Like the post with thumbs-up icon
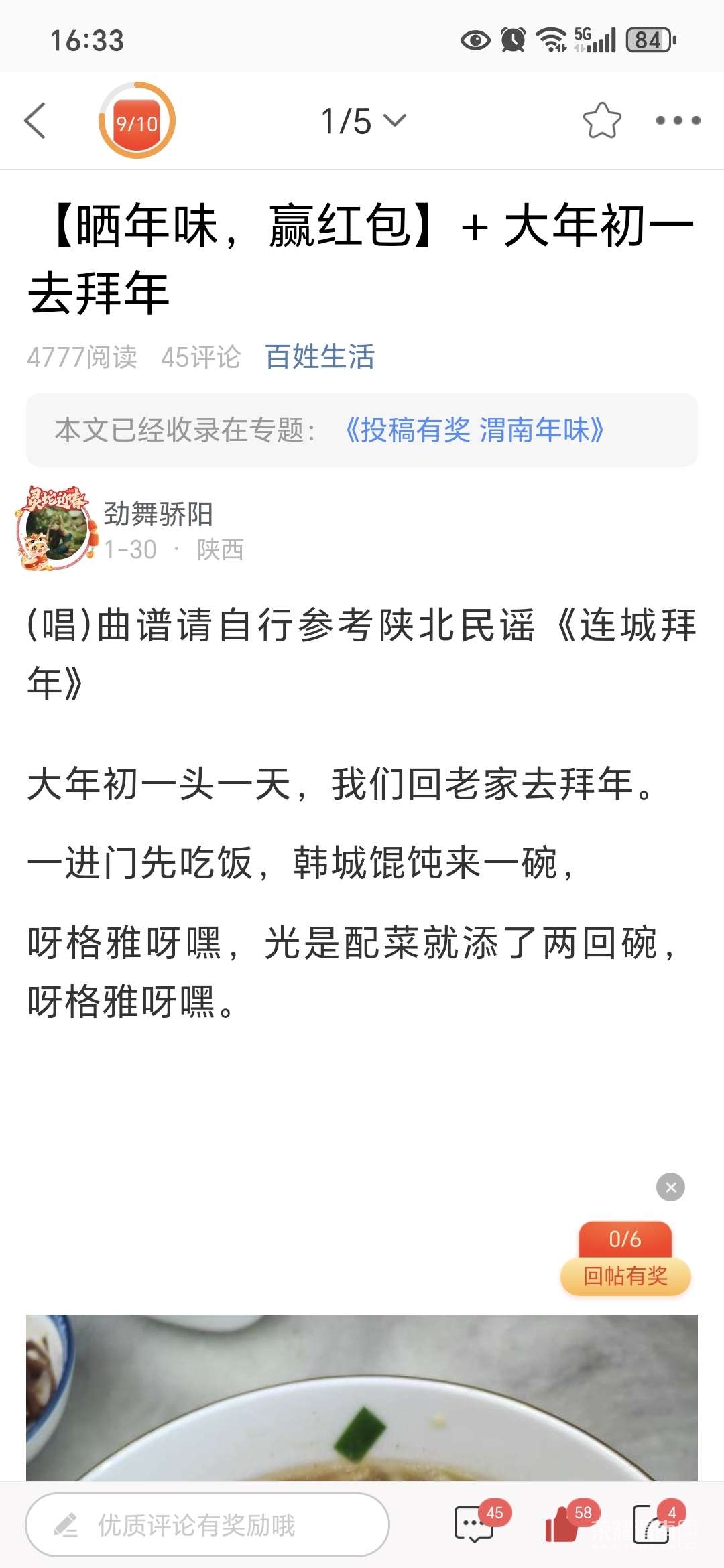This screenshot has width=724, height=1568. 563,1525
